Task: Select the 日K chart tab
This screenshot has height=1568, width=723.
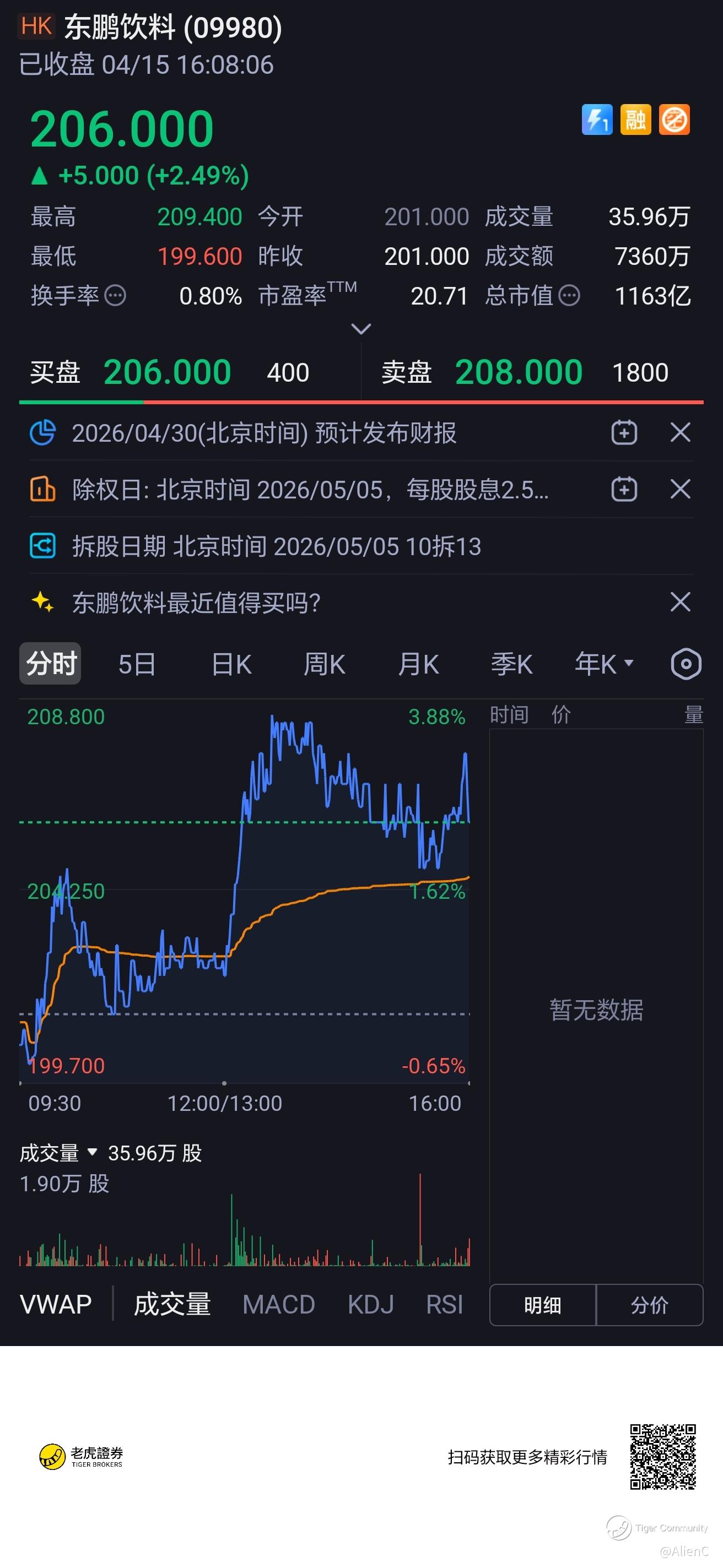Action: pos(231,664)
